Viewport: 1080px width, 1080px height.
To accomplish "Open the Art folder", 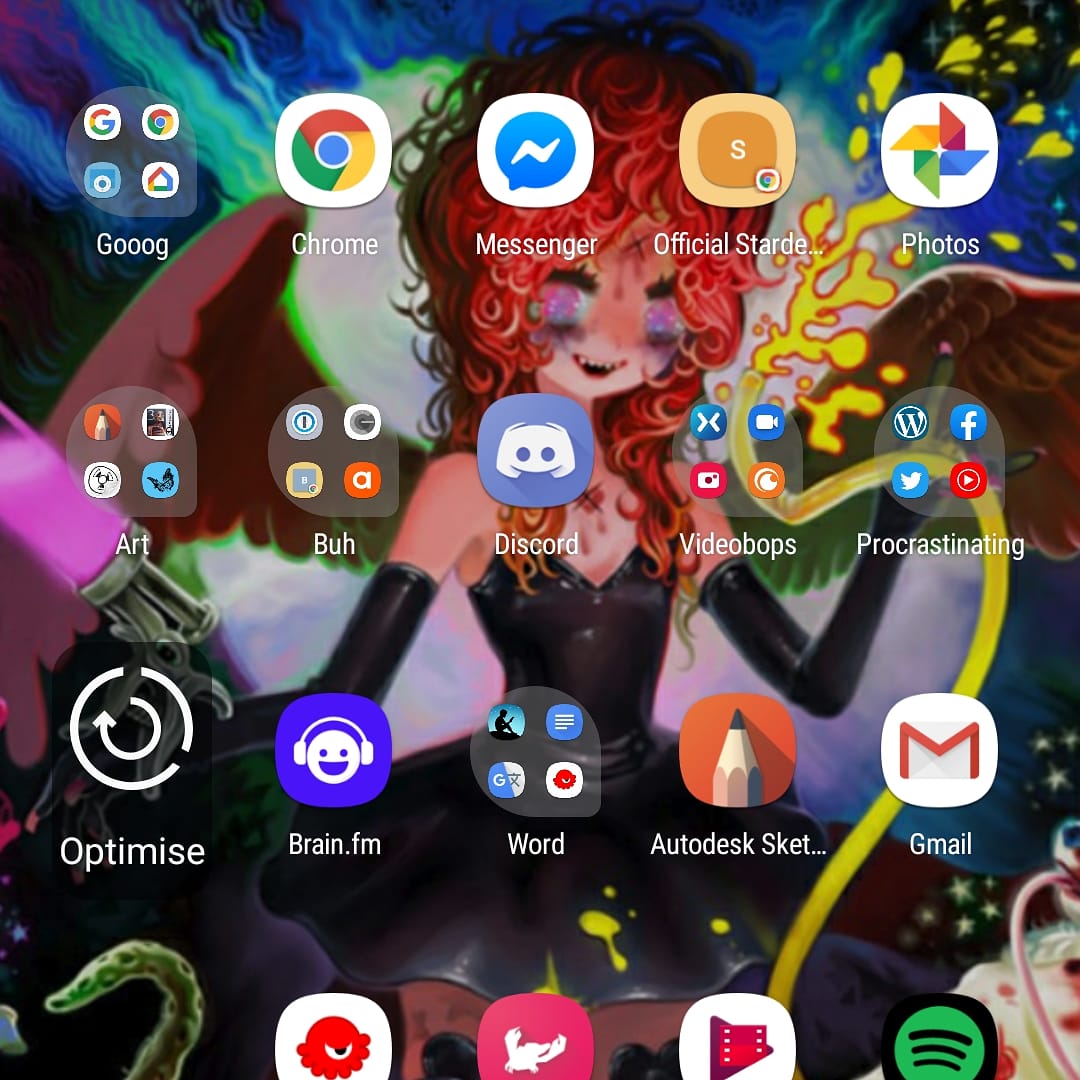I will [131, 451].
